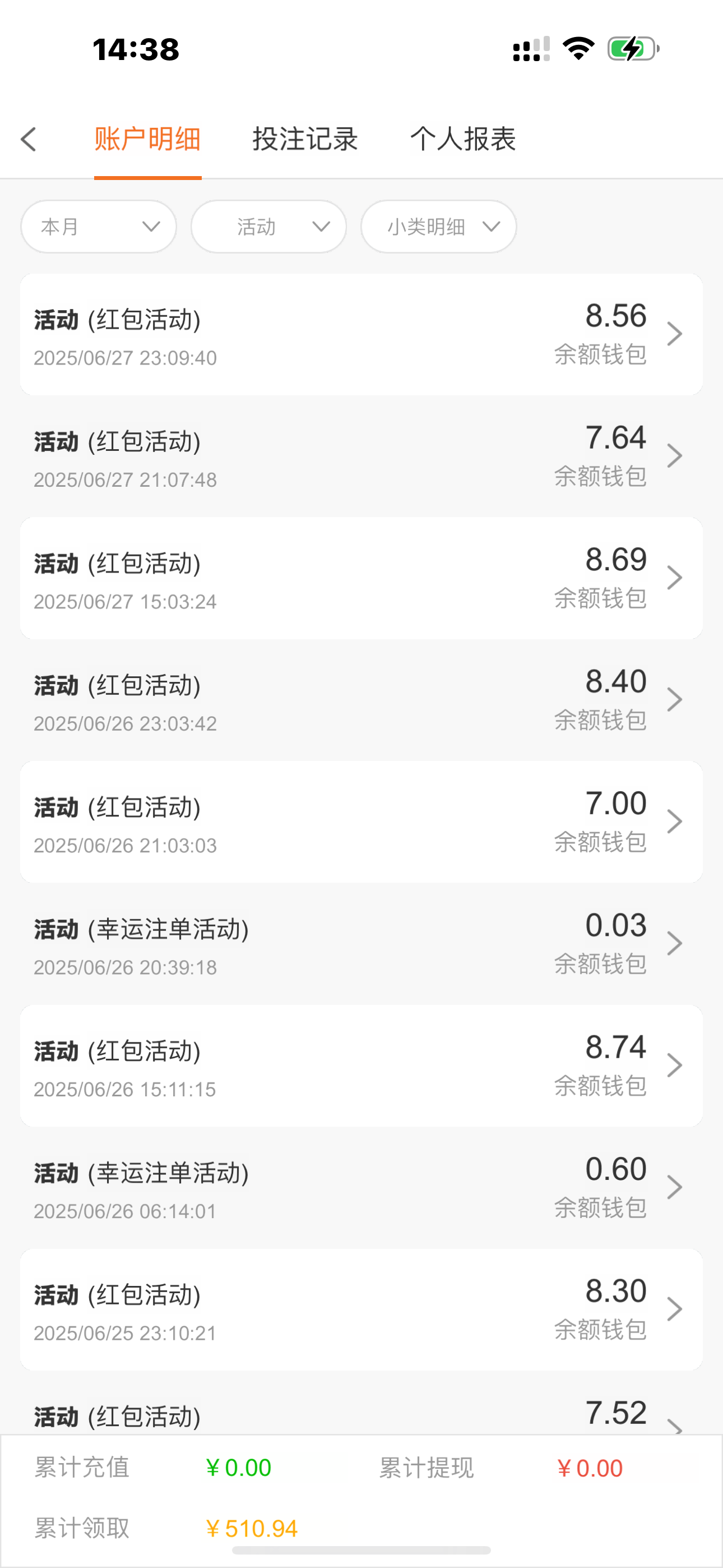View the 7.64 红包活动 transaction details
Image resolution: width=723 pixels, height=1568 pixels.
tap(361, 456)
